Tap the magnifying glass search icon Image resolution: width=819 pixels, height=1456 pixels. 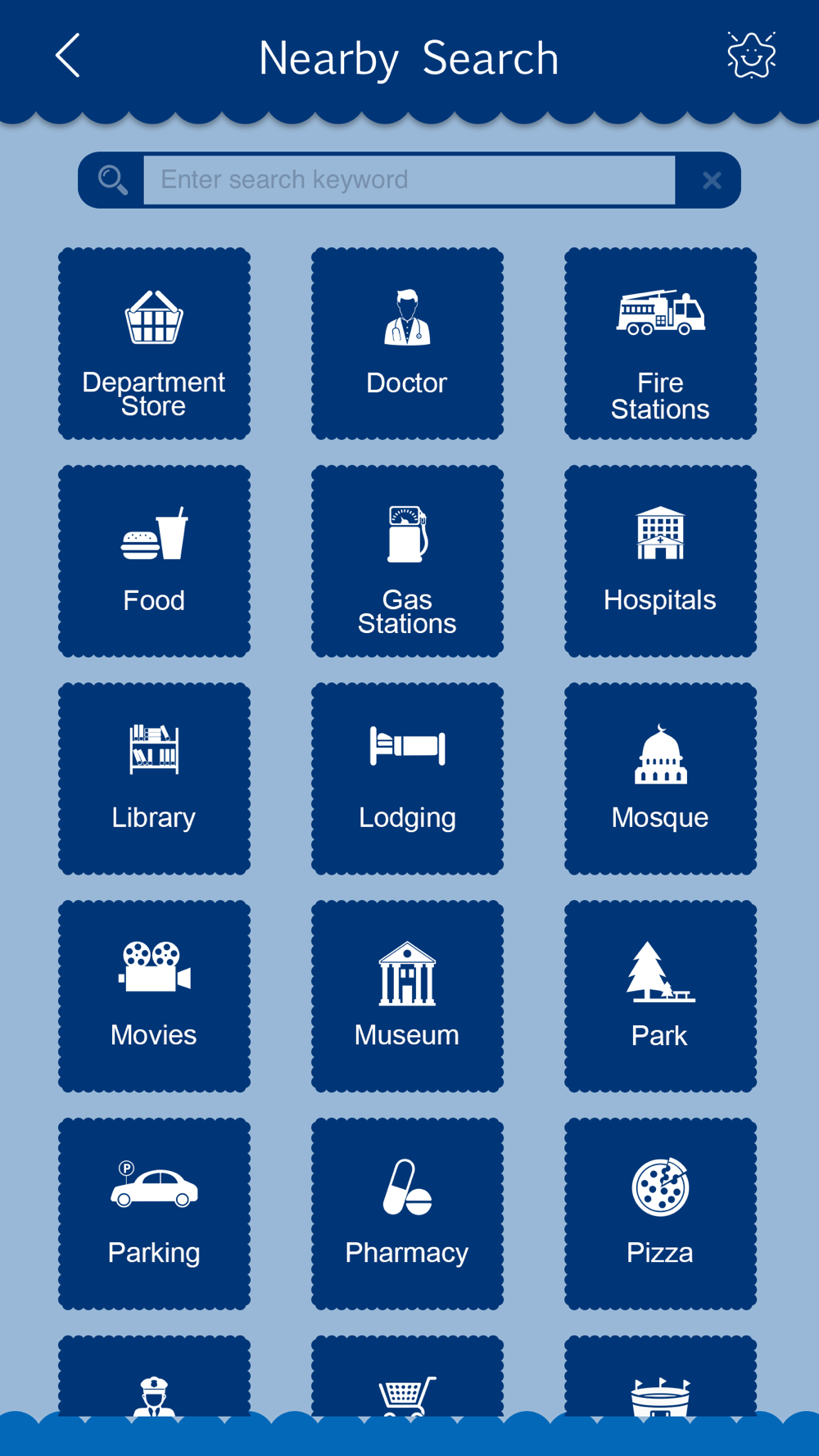[113, 180]
